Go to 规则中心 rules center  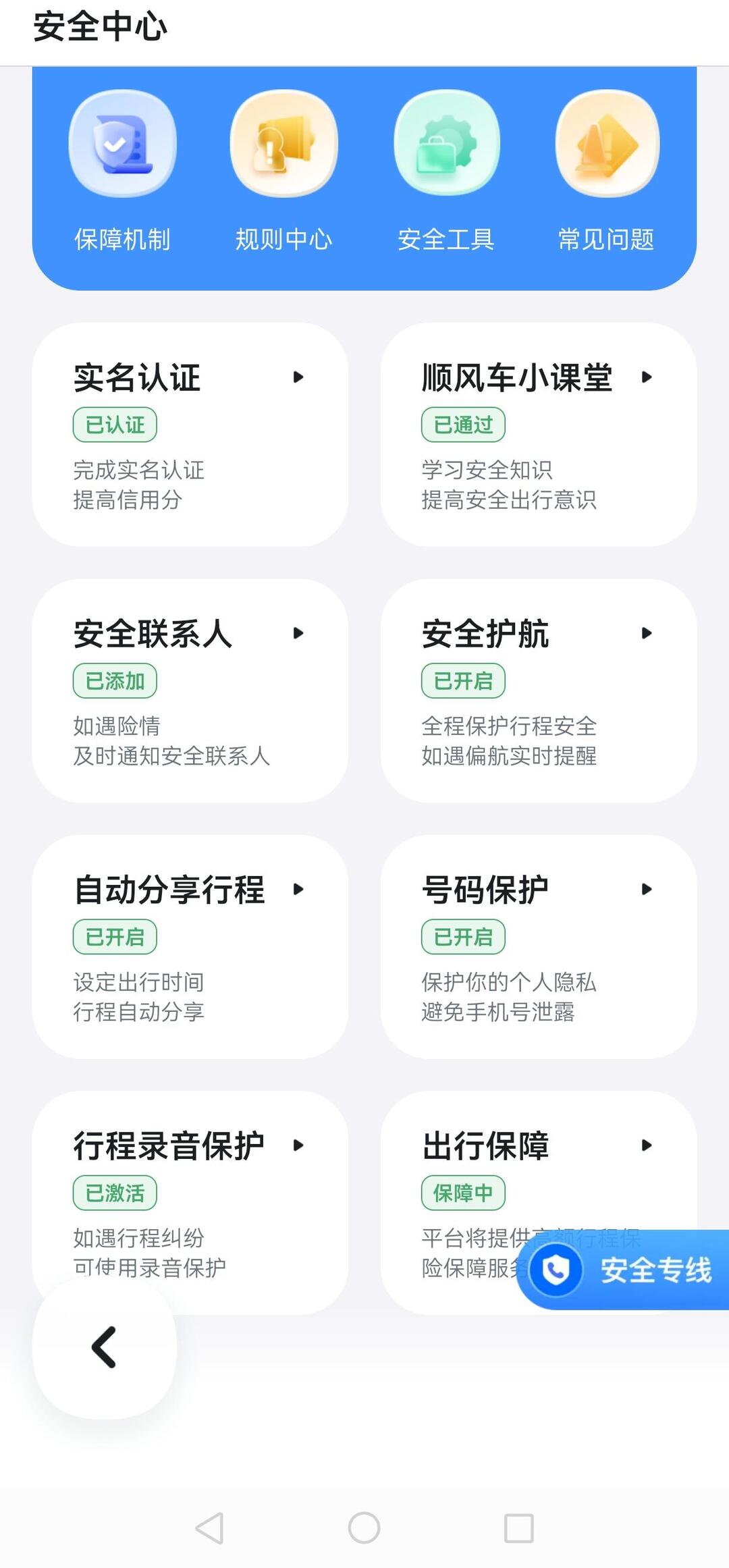283,169
